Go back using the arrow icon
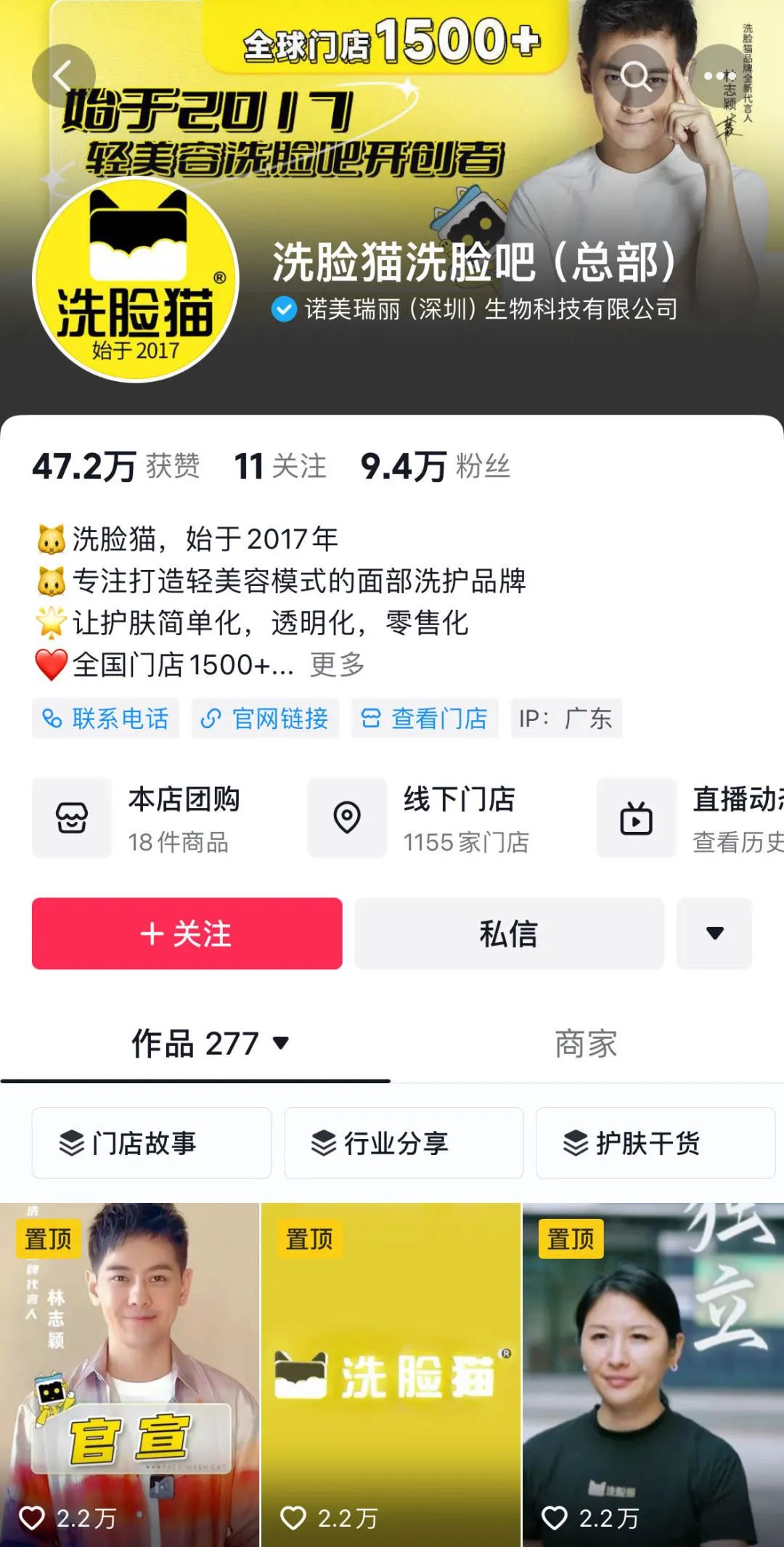784x1547 pixels. point(64,75)
